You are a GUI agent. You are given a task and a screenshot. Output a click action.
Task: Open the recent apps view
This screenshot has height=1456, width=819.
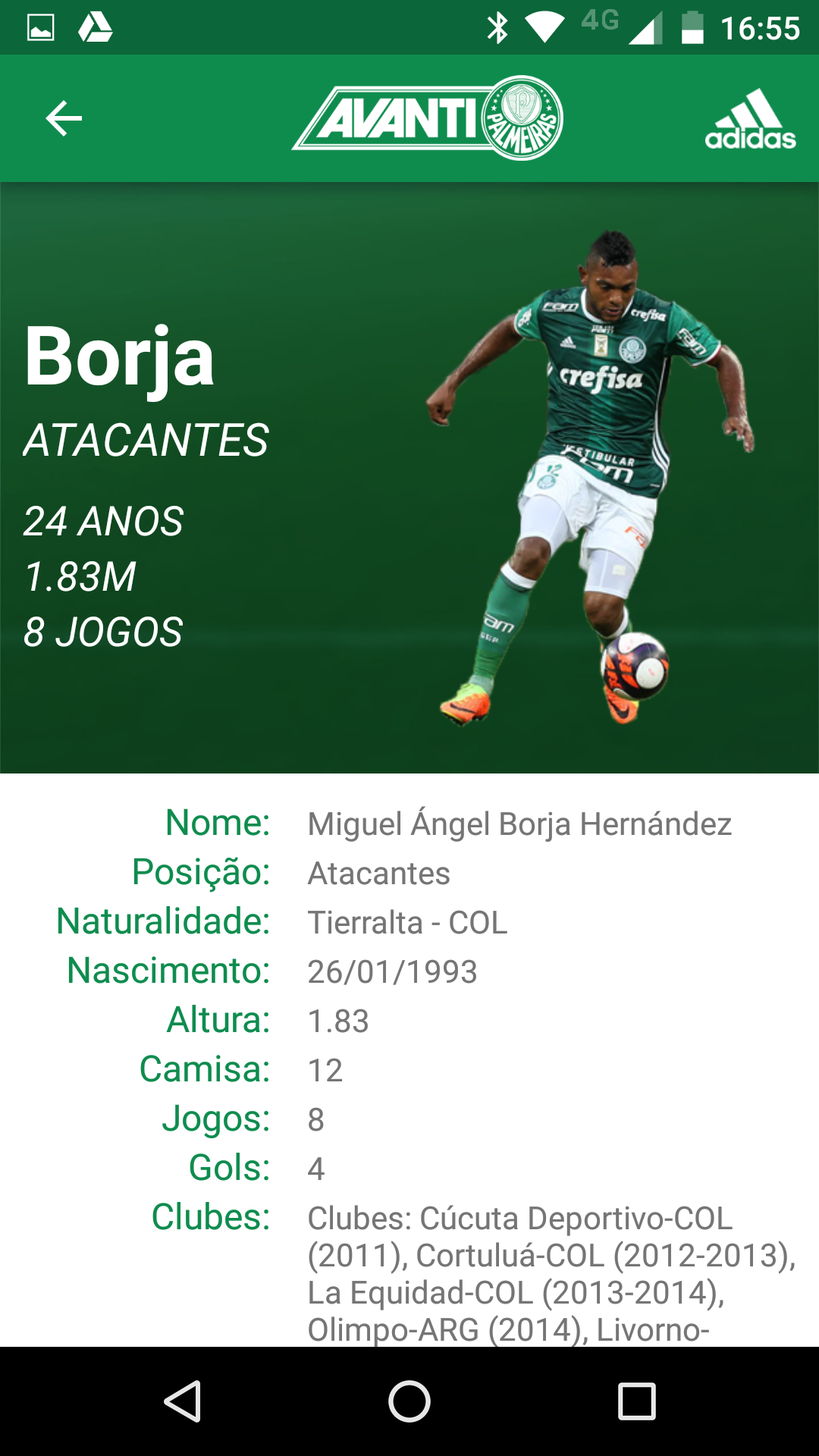click(636, 1401)
